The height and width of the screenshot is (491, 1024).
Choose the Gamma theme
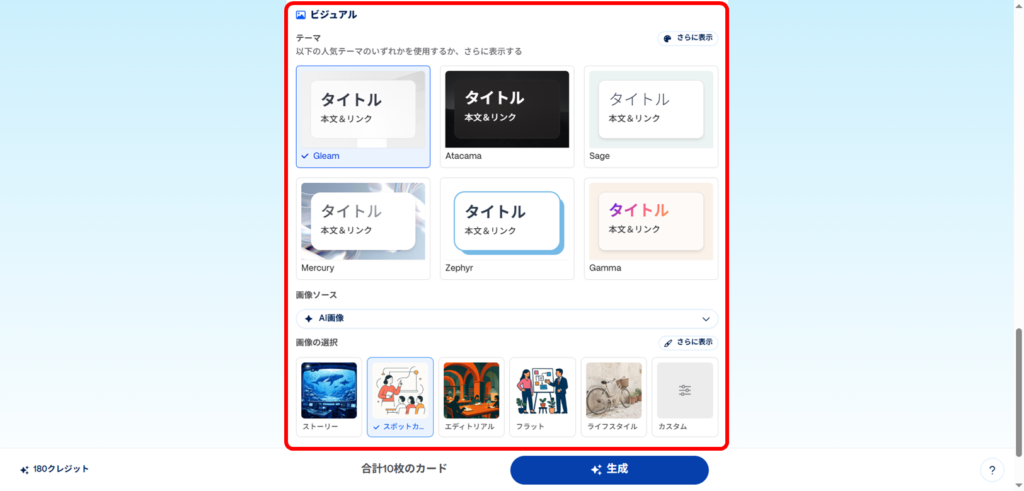point(651,227)
